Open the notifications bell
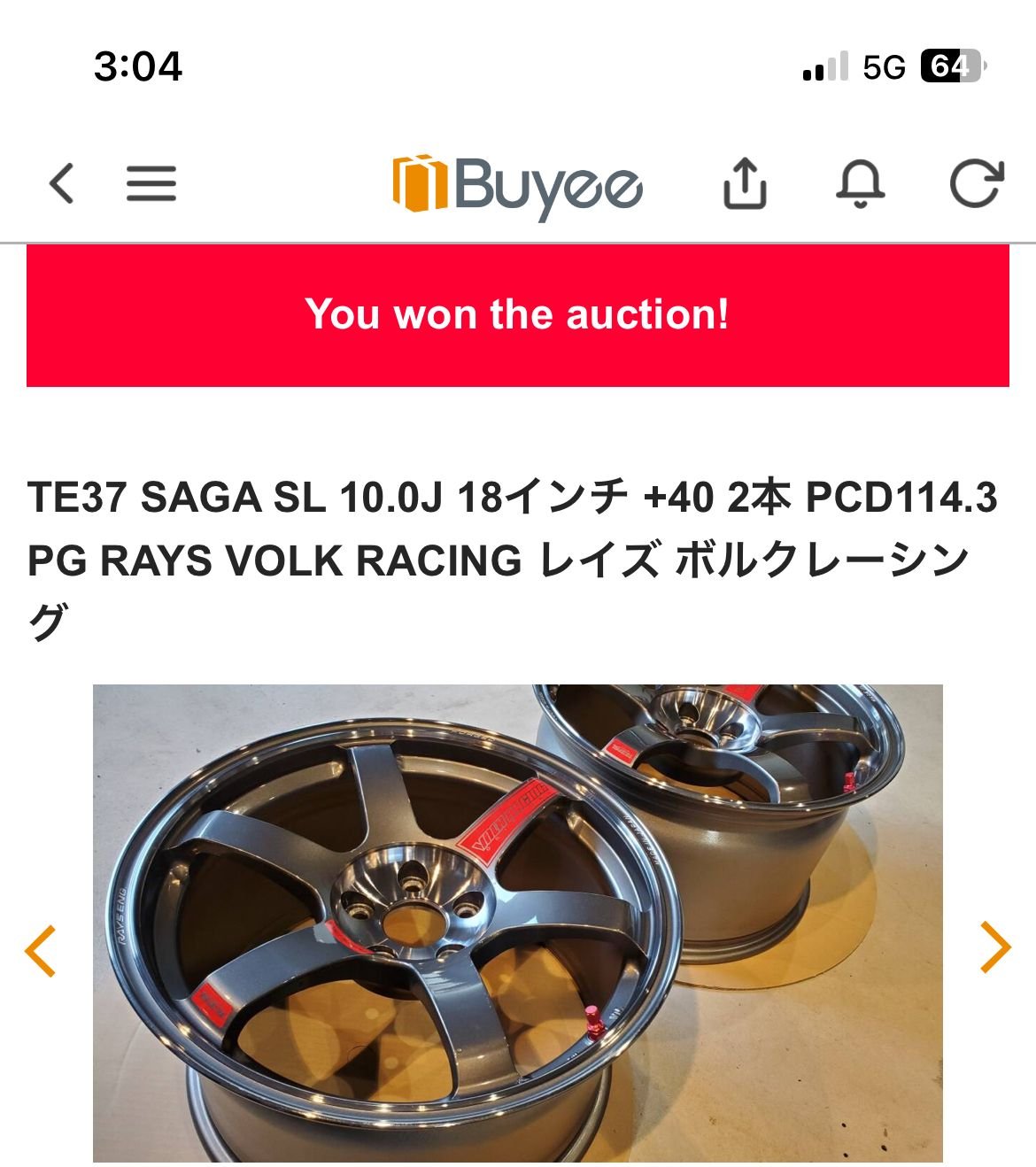 860,183
